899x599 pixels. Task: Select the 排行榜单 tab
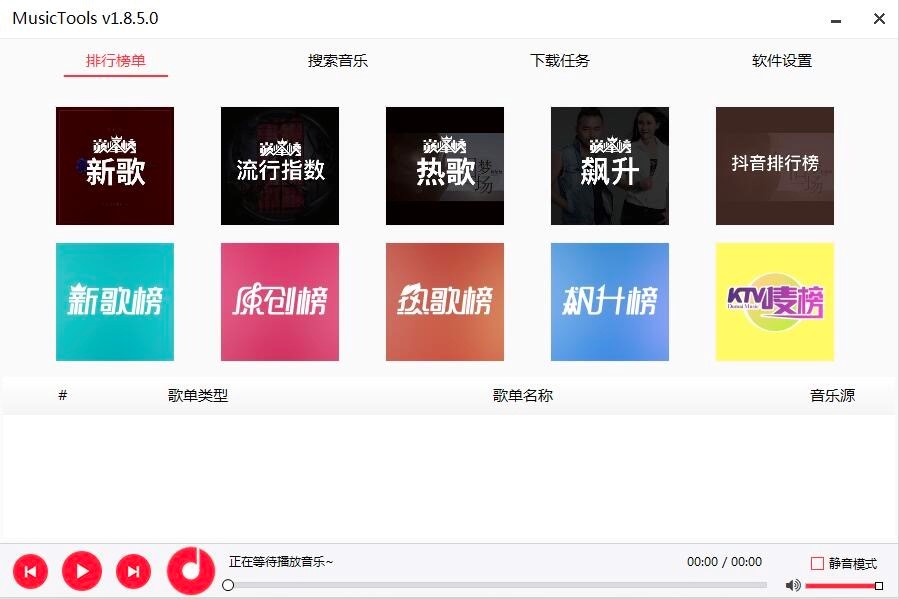click(x=116, y=61)
